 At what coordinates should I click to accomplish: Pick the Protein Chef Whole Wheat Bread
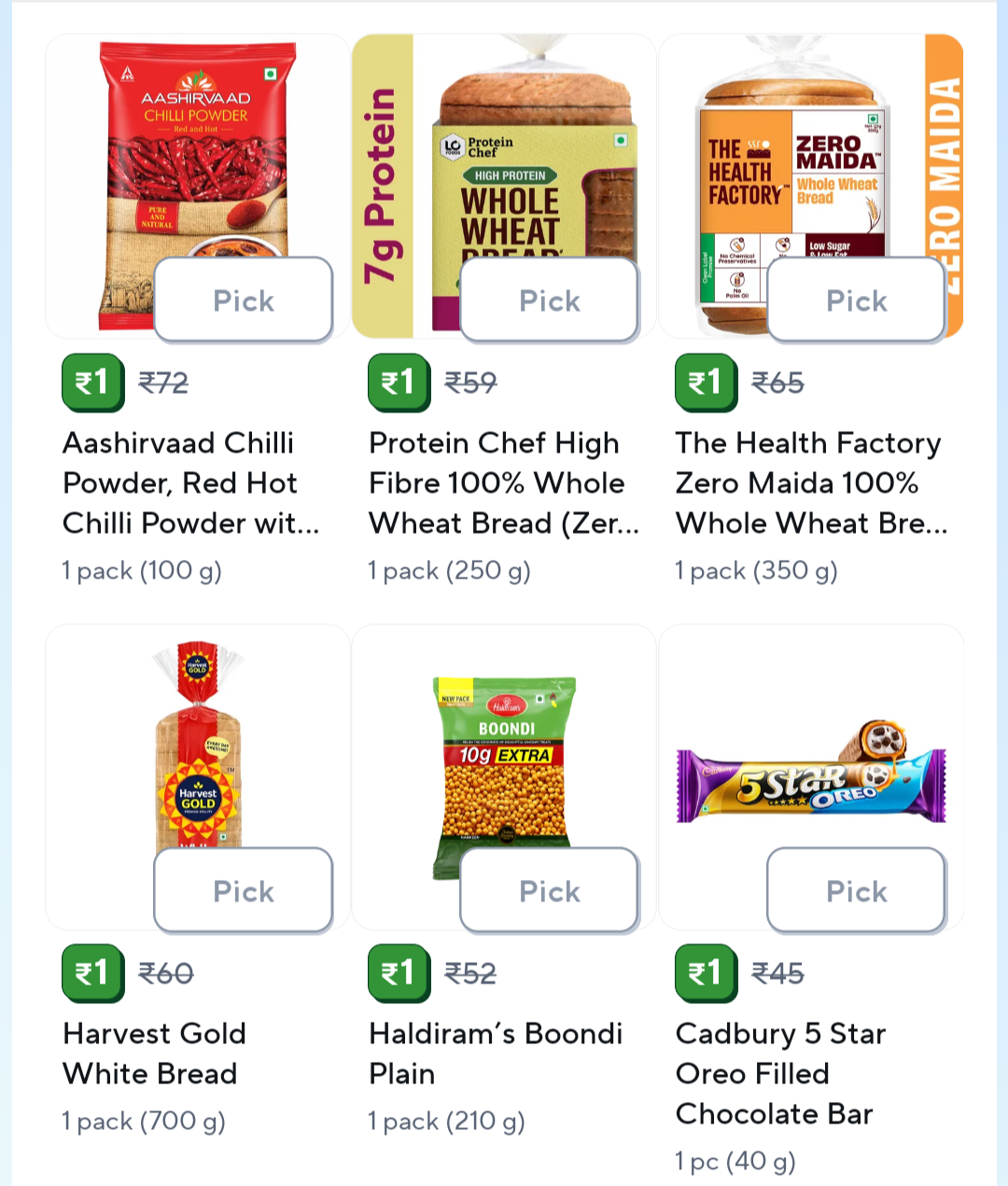(549, 300)
